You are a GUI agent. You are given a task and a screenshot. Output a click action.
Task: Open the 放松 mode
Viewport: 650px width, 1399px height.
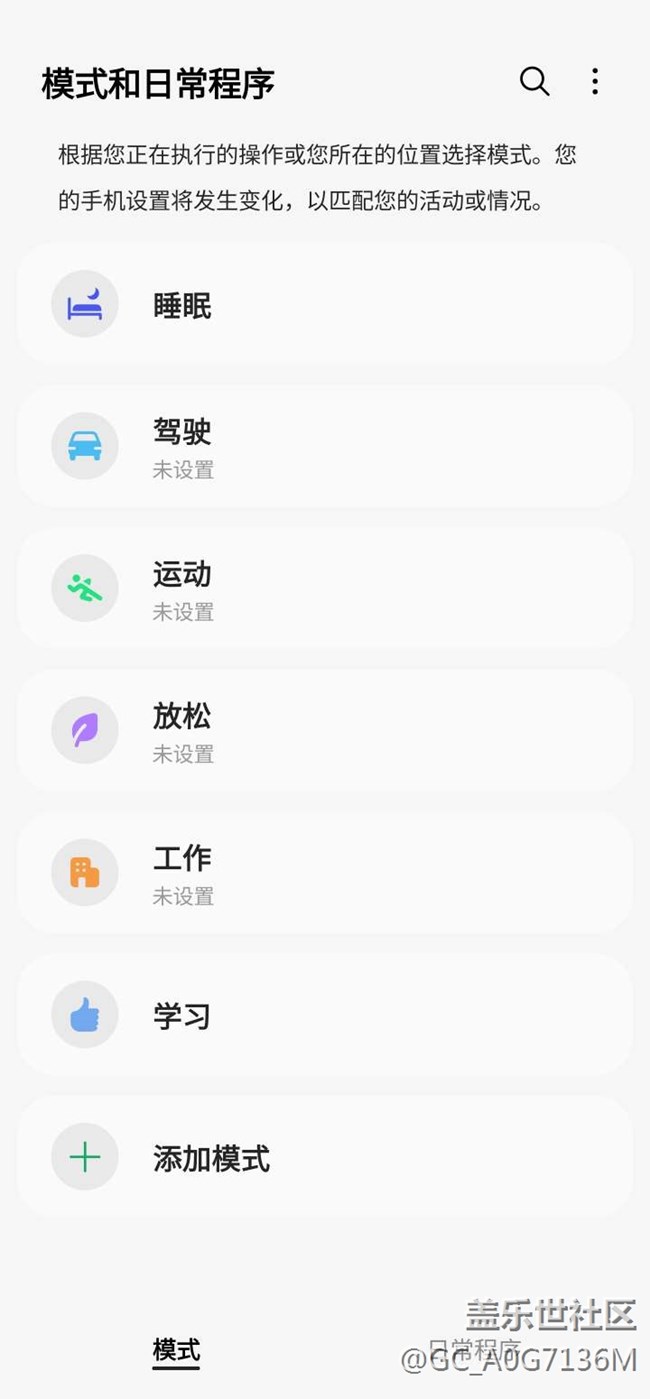[325, 730]
